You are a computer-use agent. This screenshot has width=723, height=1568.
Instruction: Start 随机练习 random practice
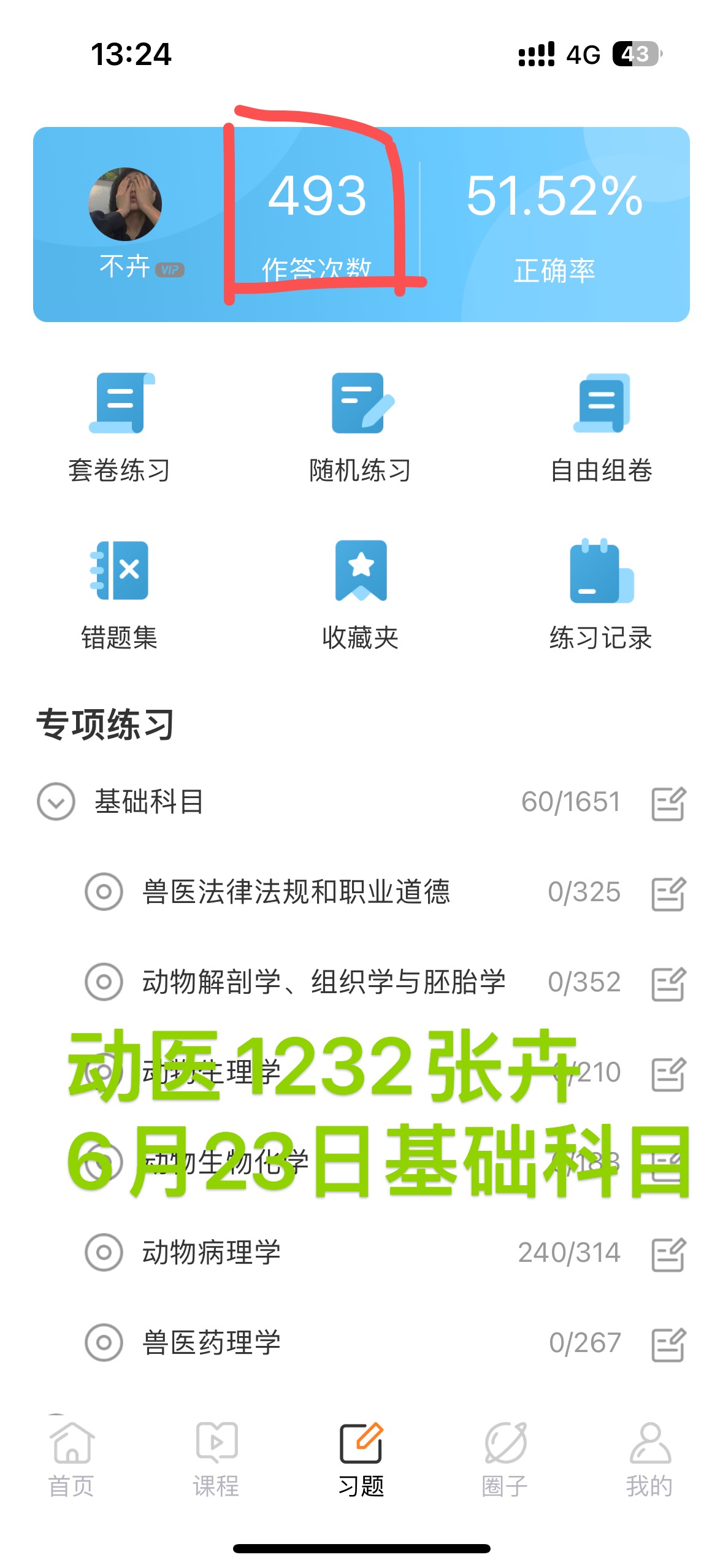tap(361, 427)
